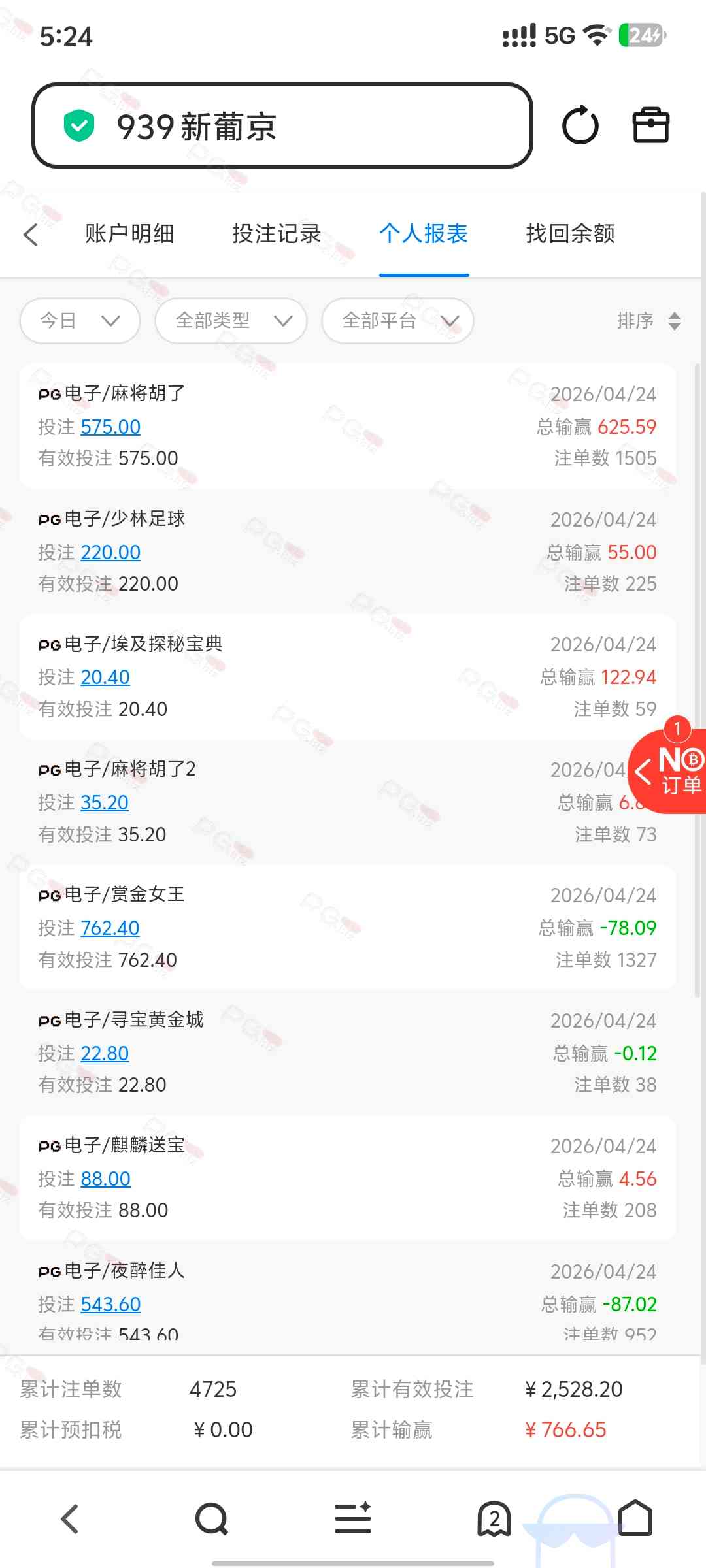Open the 220.00 bet link under 少林足球
Screen dimensions: 706x1568
(x=110, y=552)
